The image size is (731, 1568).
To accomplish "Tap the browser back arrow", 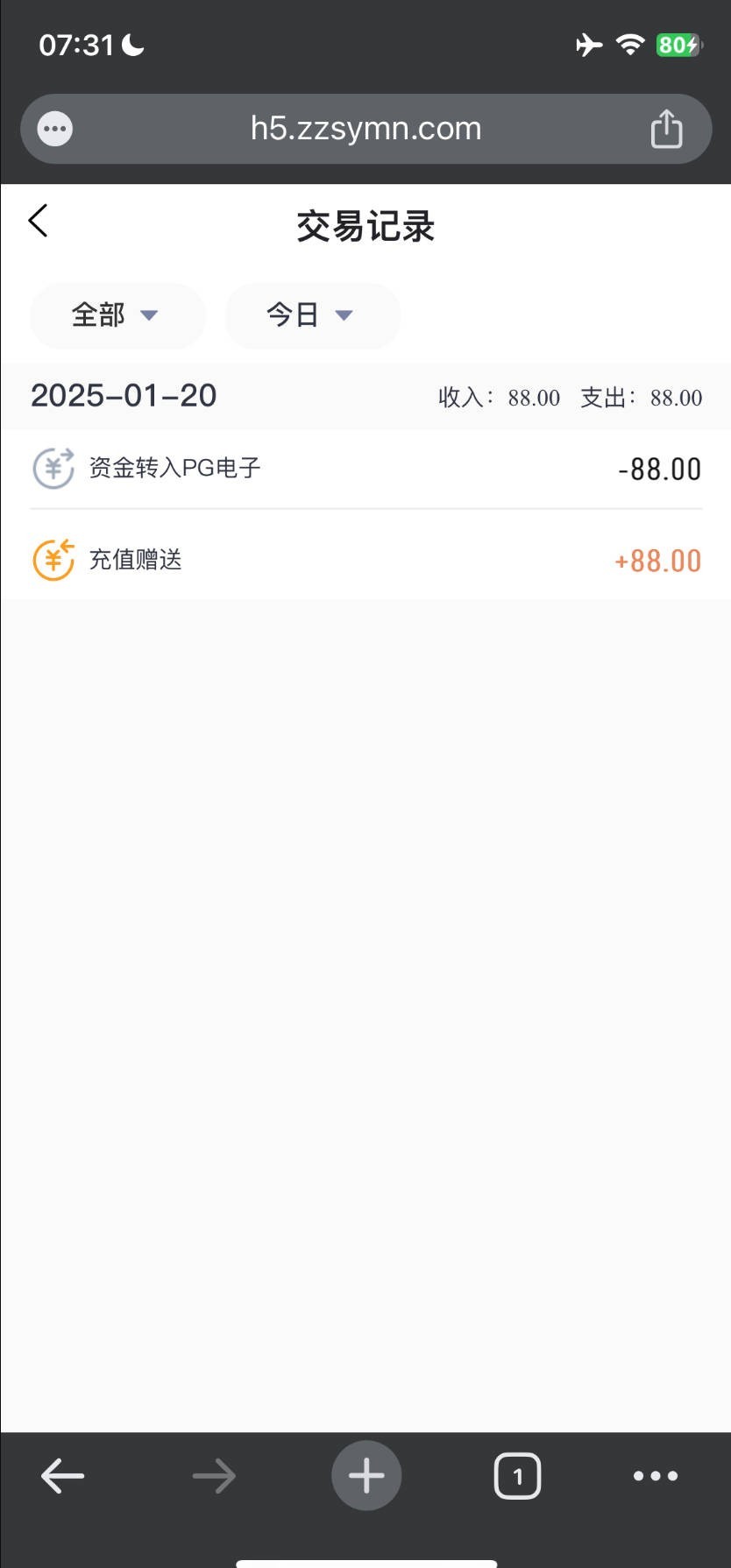I will (x=62, y=1475).
